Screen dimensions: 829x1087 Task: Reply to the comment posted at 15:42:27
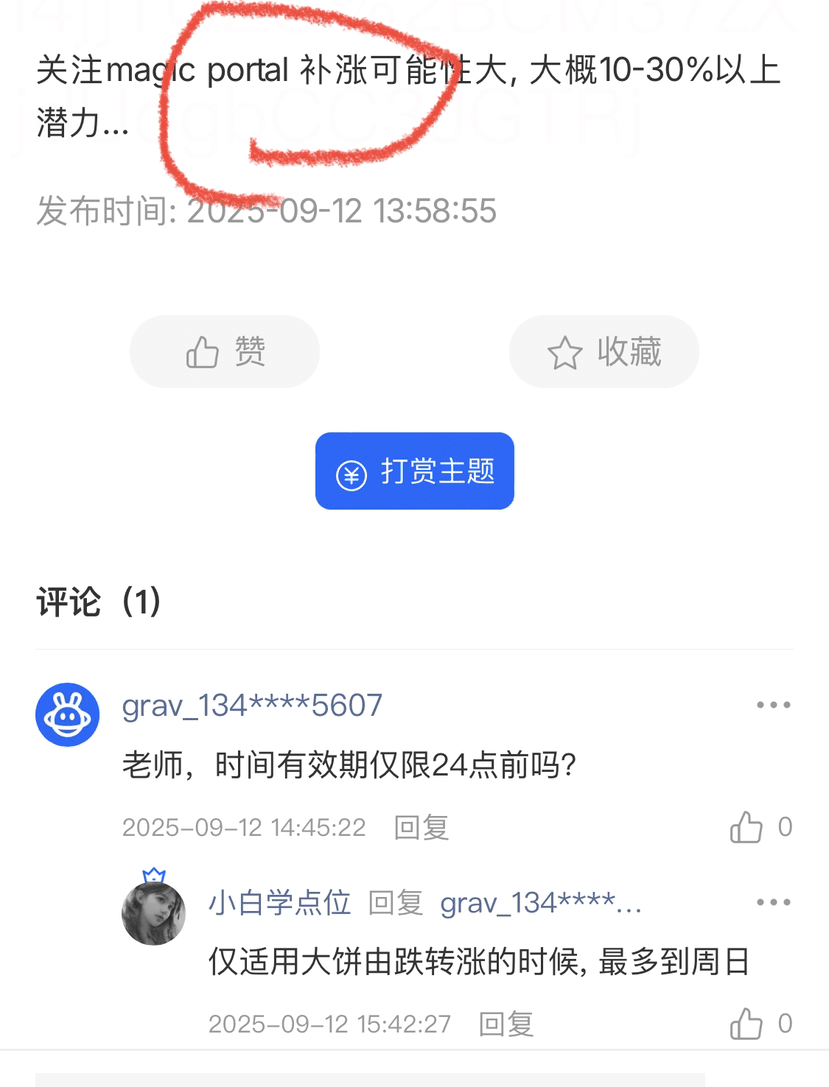click(x=506, y=1023)
